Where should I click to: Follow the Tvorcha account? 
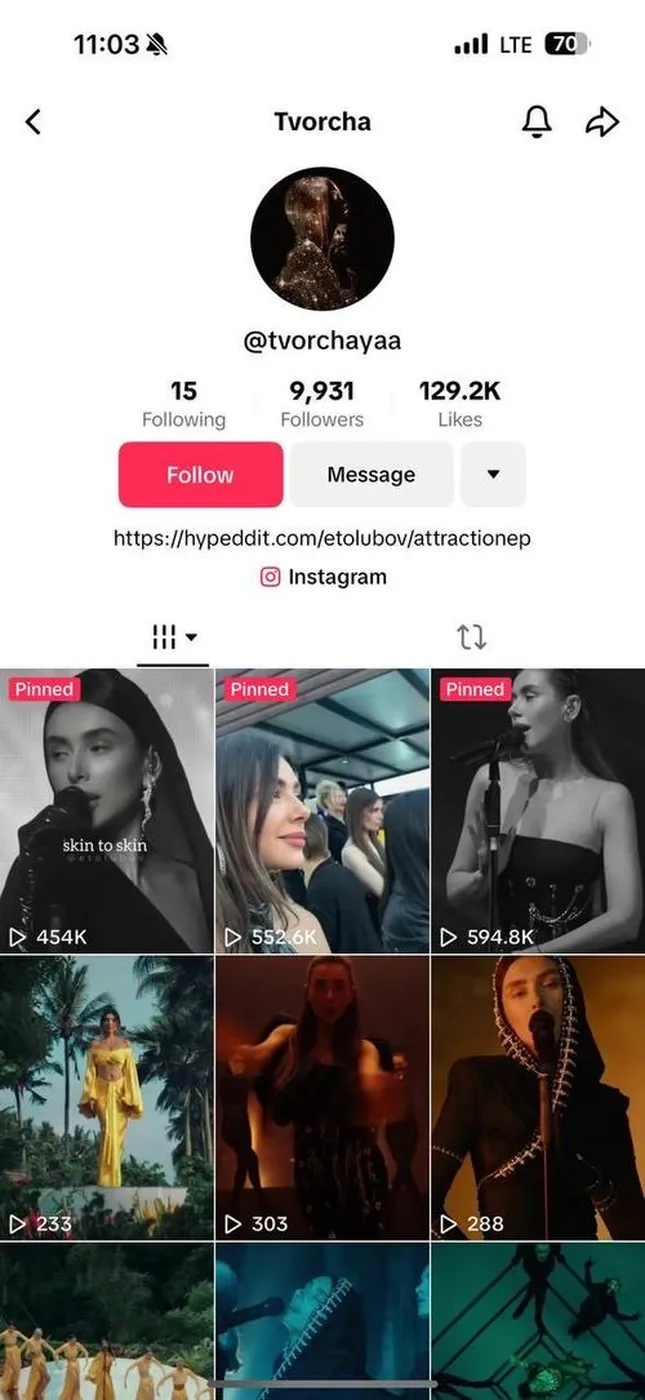[x=200, y=475]
